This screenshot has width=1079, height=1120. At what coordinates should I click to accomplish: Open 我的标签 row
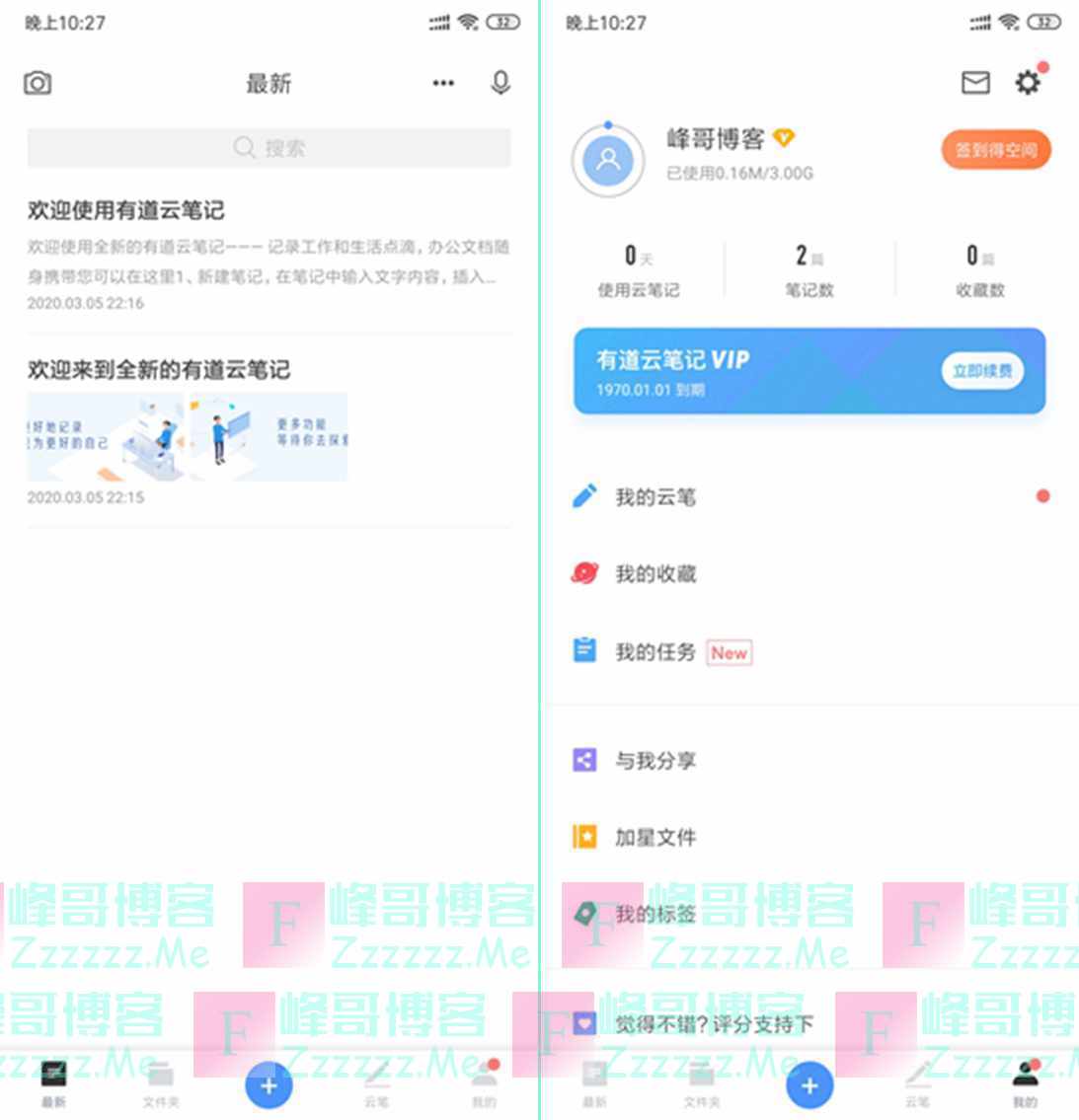[x=655, y=915]
